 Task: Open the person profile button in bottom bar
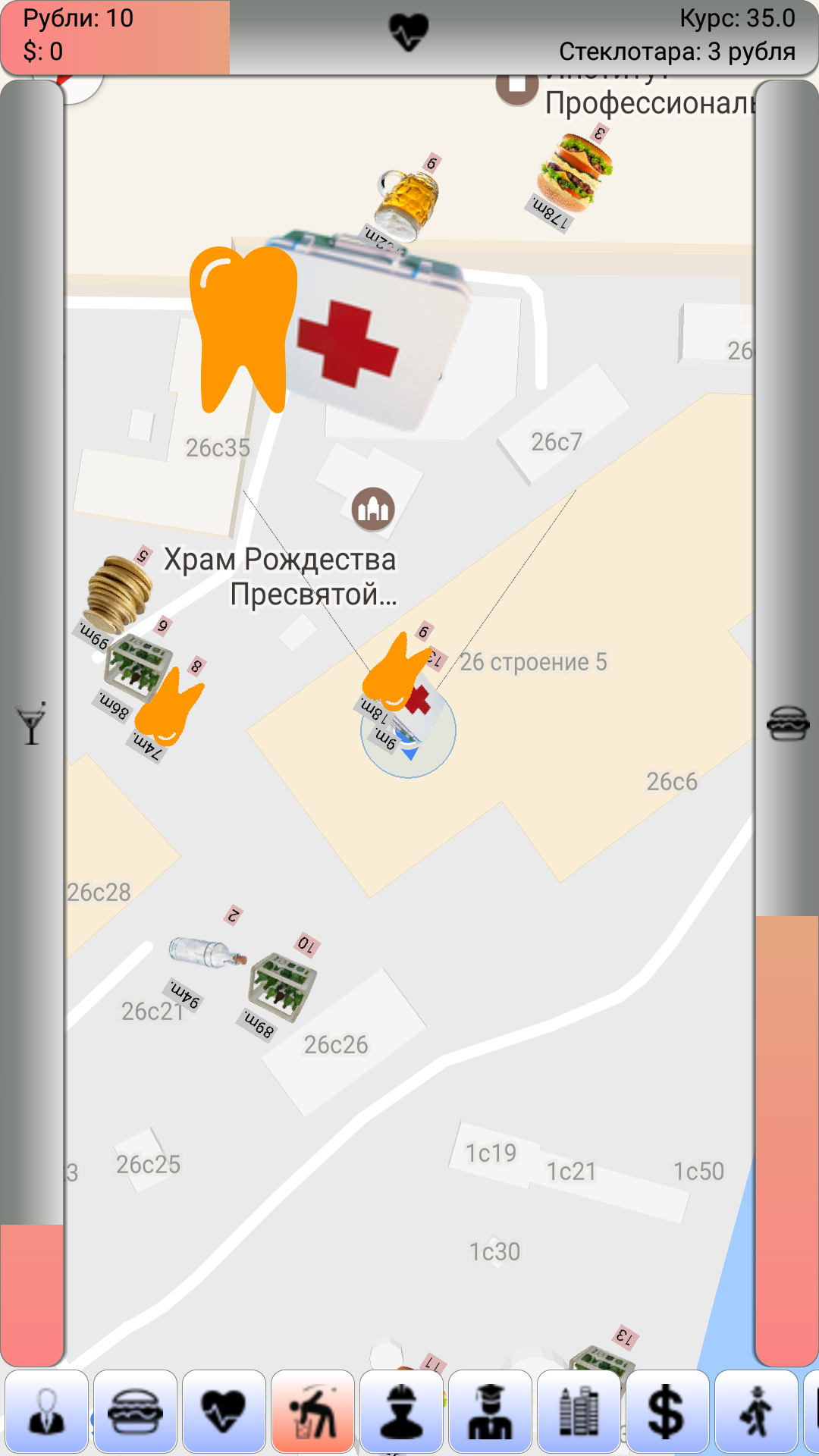(x=47, y=1411)
